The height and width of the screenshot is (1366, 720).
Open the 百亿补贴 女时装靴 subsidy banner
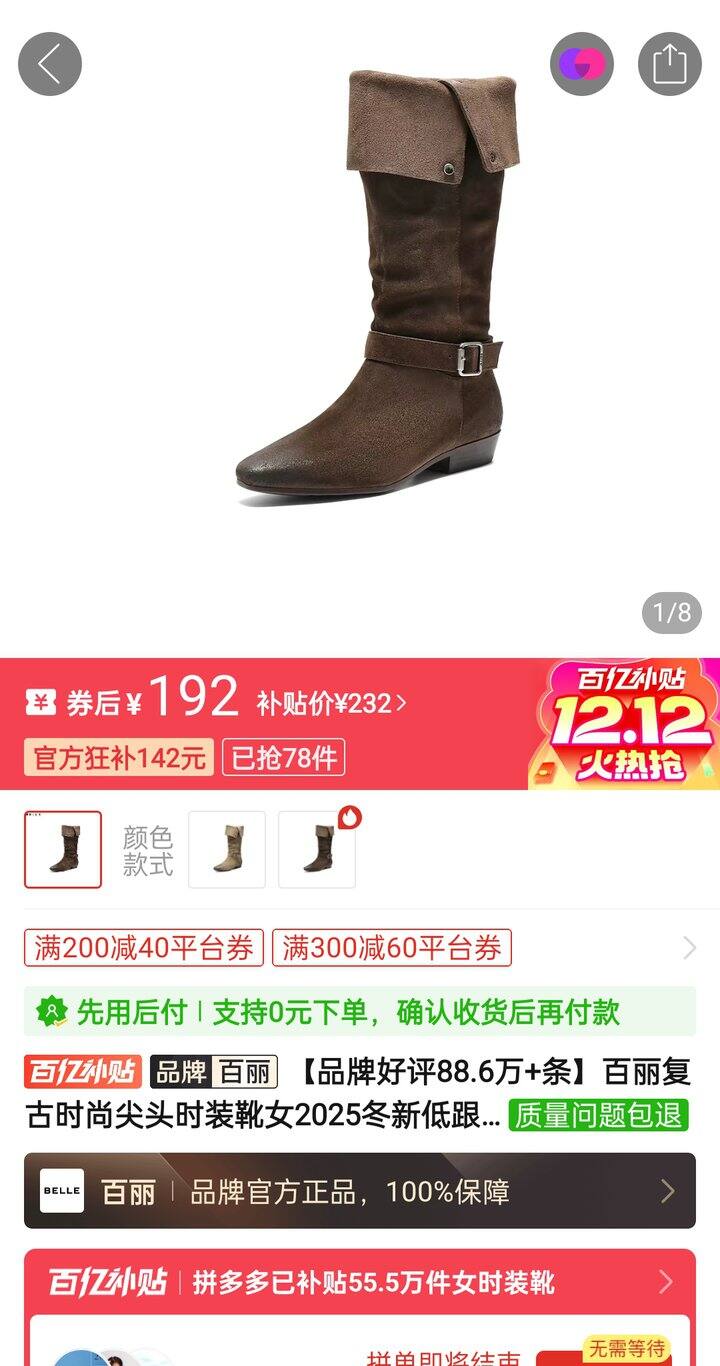click(x=360, y=1282)
